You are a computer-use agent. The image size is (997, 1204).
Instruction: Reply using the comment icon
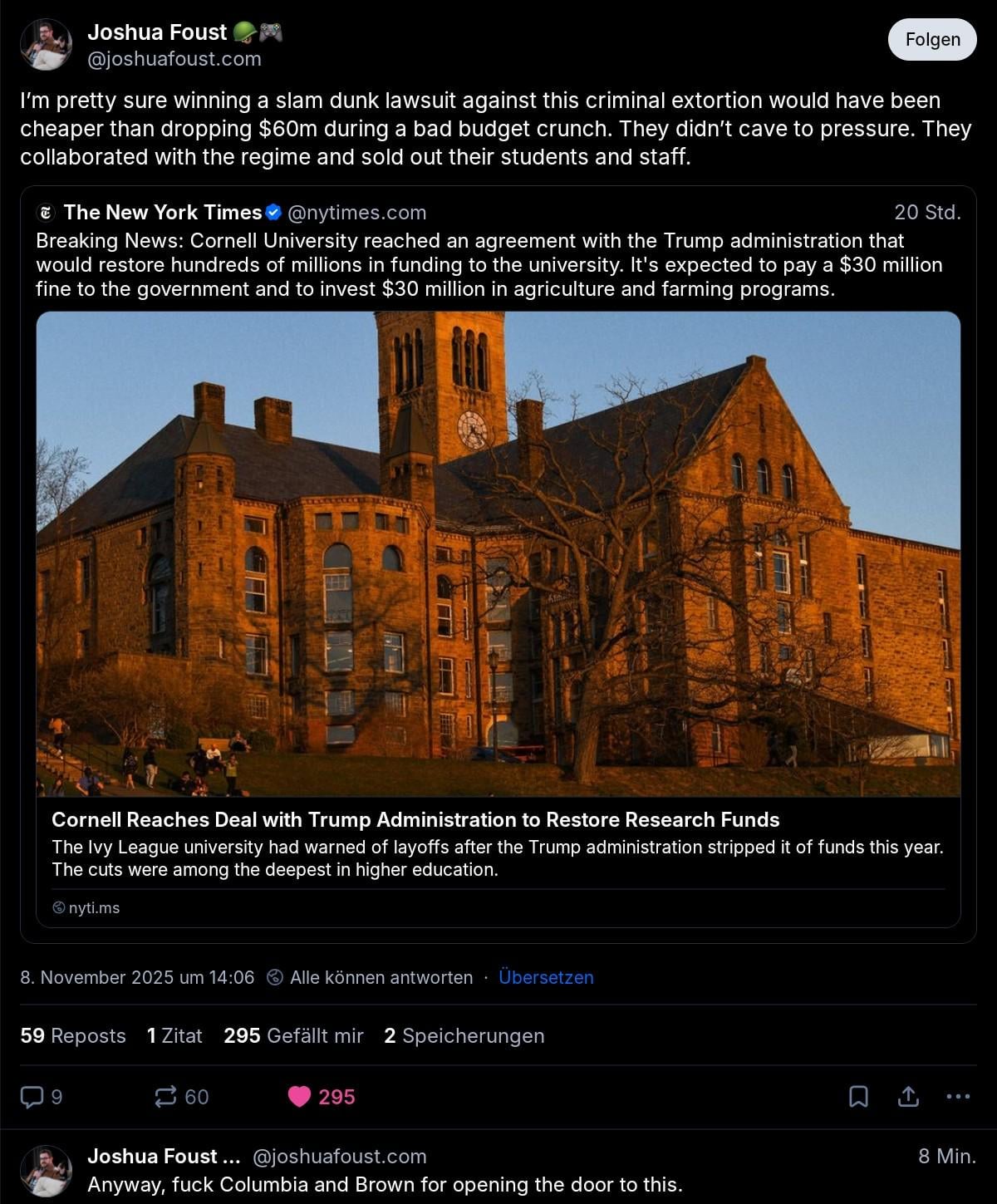[x=32, y=1097]
